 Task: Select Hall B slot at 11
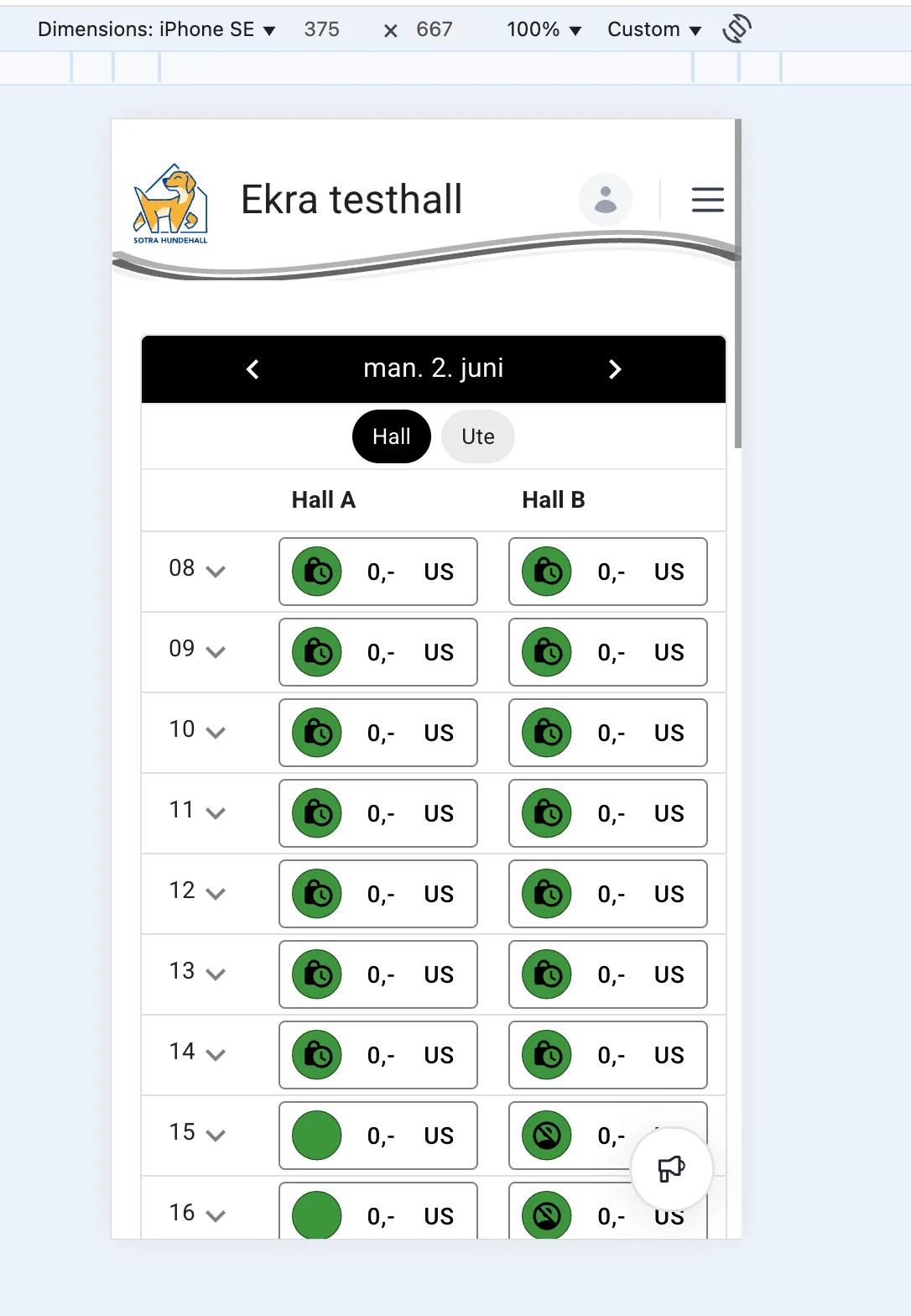(x=607, y=813)
